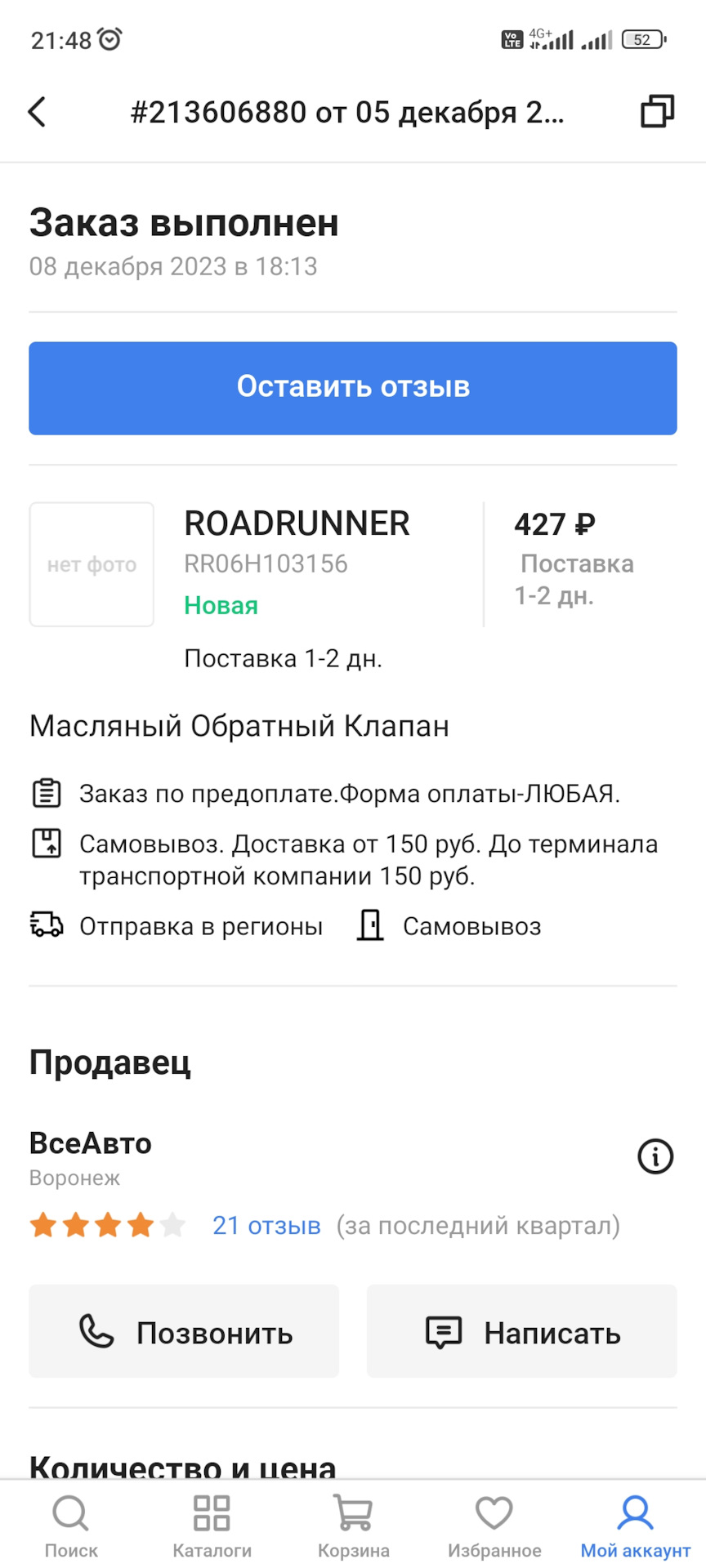Rate seller by tapping the fifth star
Viewport: 706px width, 1568px height.
[172, 1225]
